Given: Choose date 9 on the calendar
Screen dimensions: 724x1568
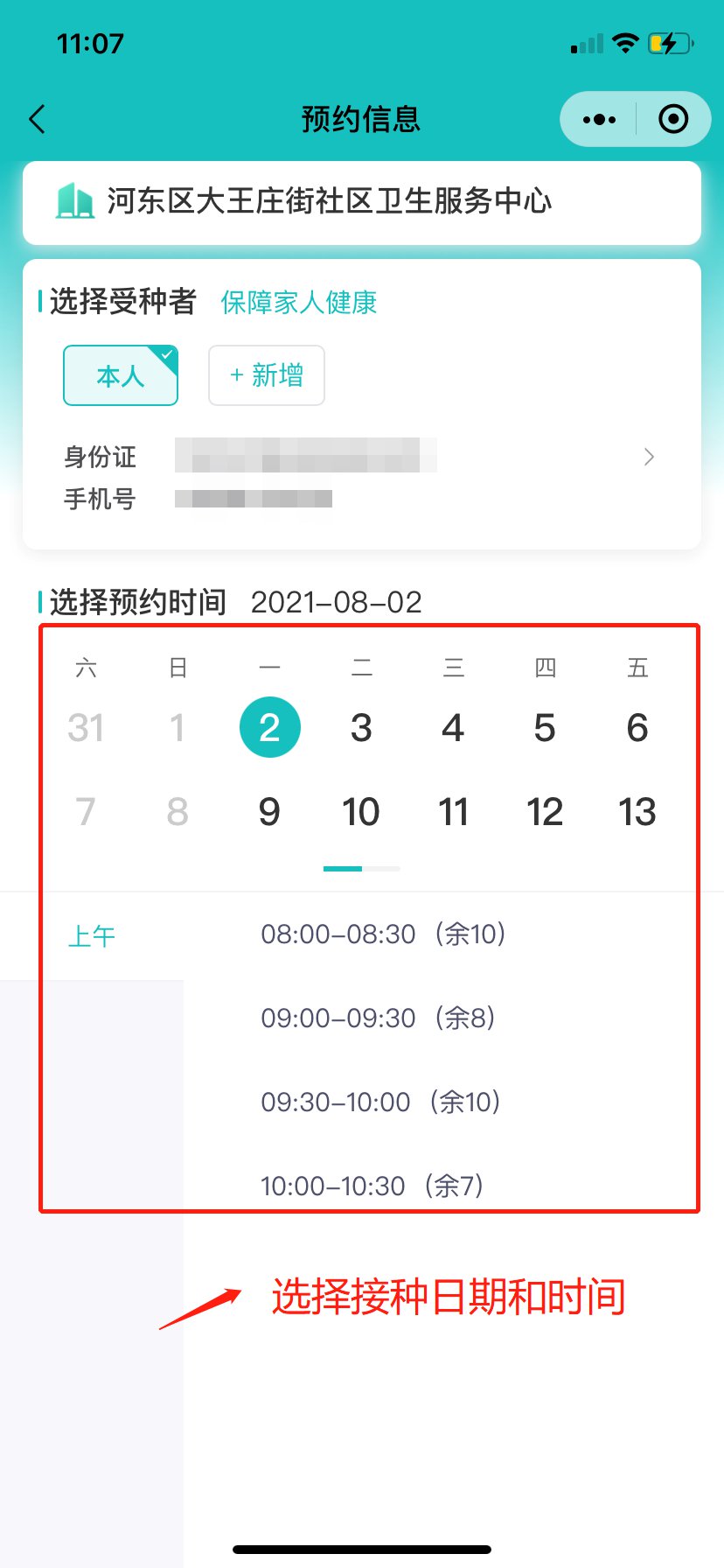Looking at the screenshot, I should tap(269, 812).
